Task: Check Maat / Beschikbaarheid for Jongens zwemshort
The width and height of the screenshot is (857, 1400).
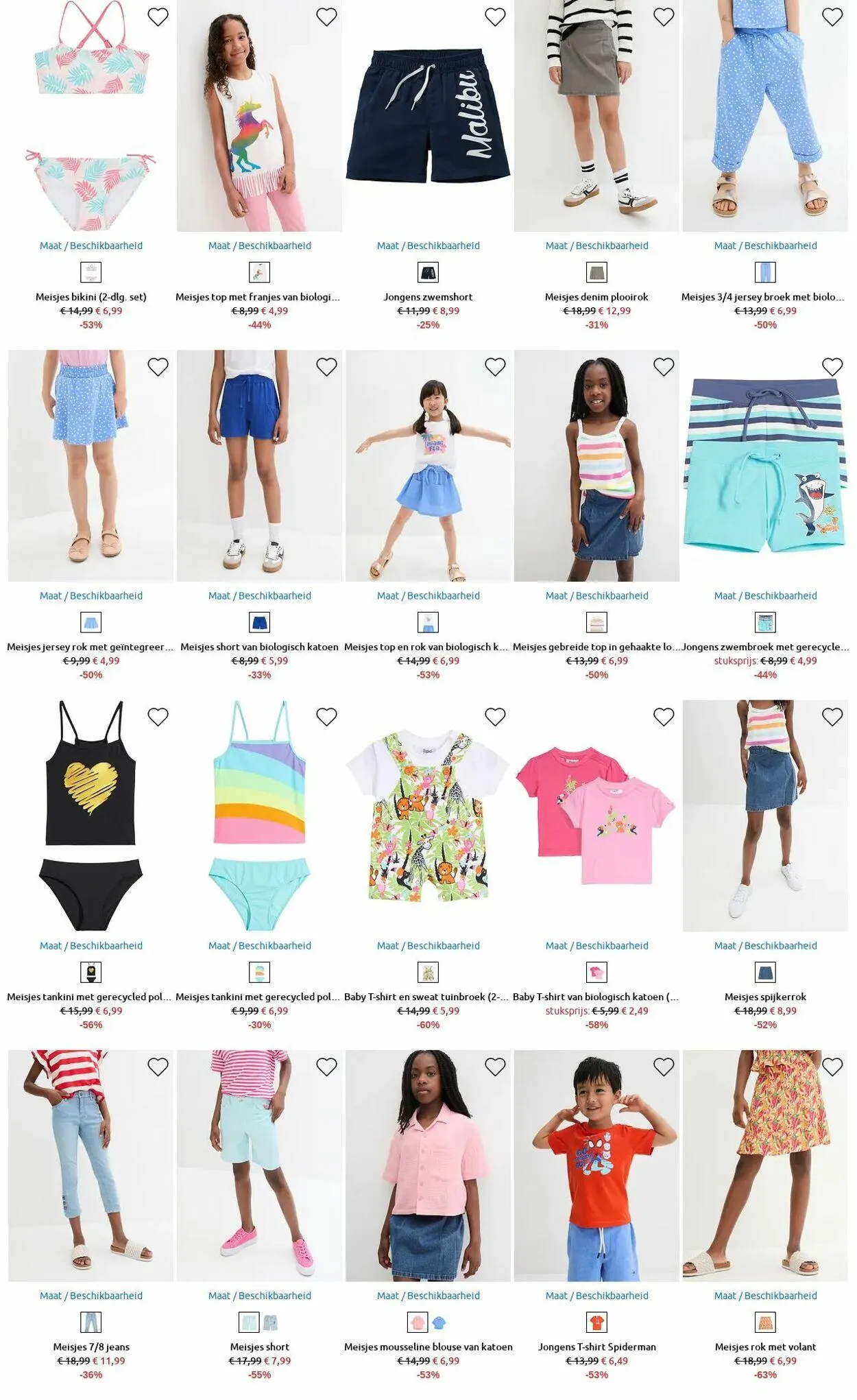Action: coord(428,246)
